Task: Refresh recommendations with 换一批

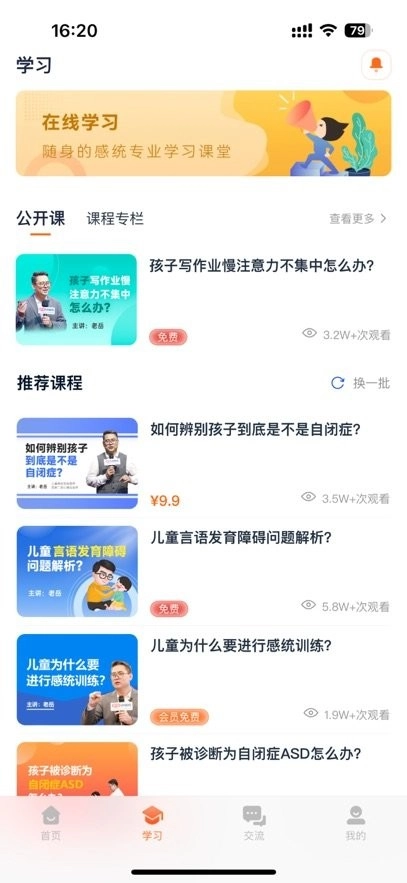Action: [360, 383]
